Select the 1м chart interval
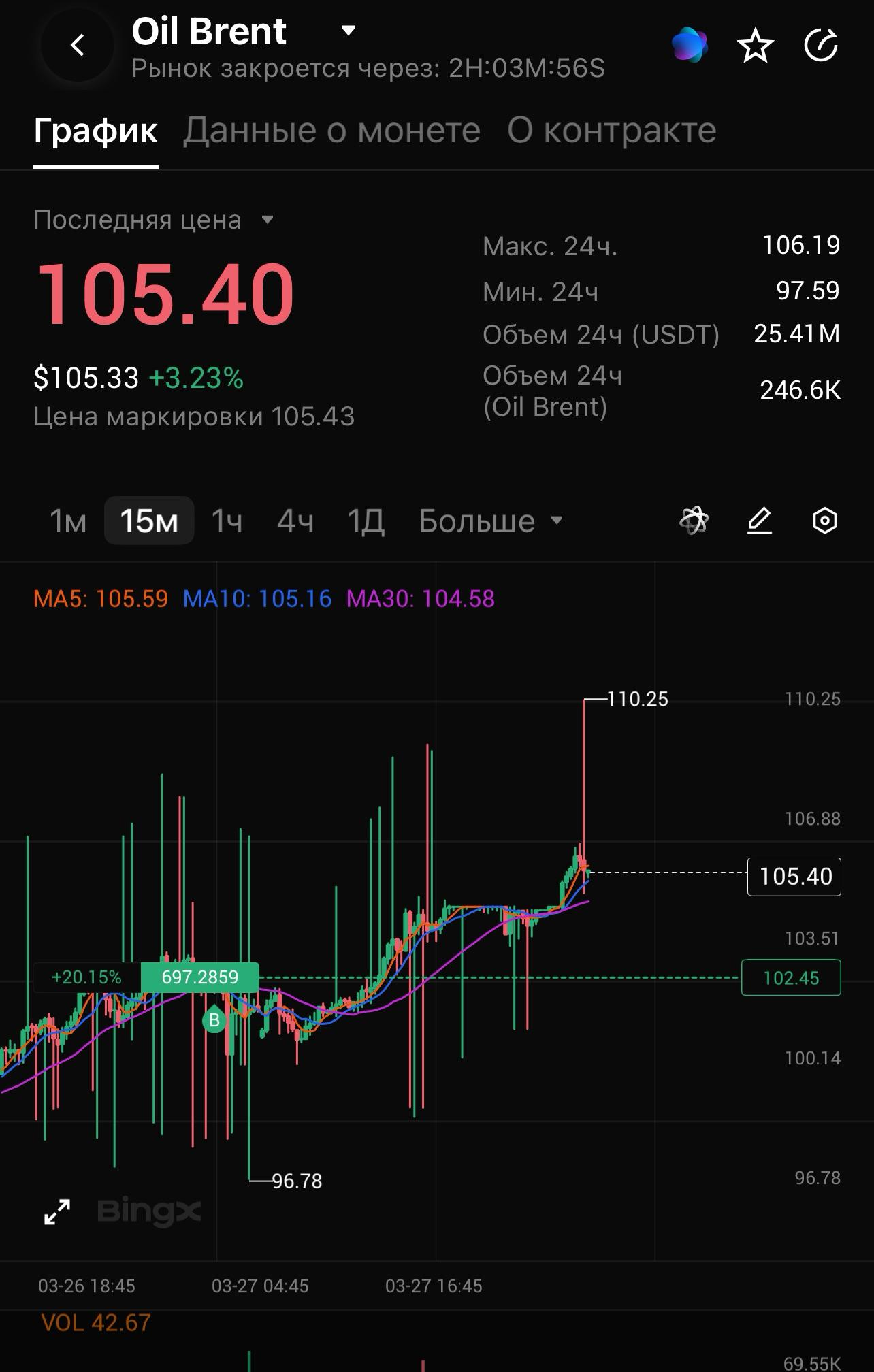The width and height of the screenshot is (874, 1372). pyautogui.click(x=68, y=521)
